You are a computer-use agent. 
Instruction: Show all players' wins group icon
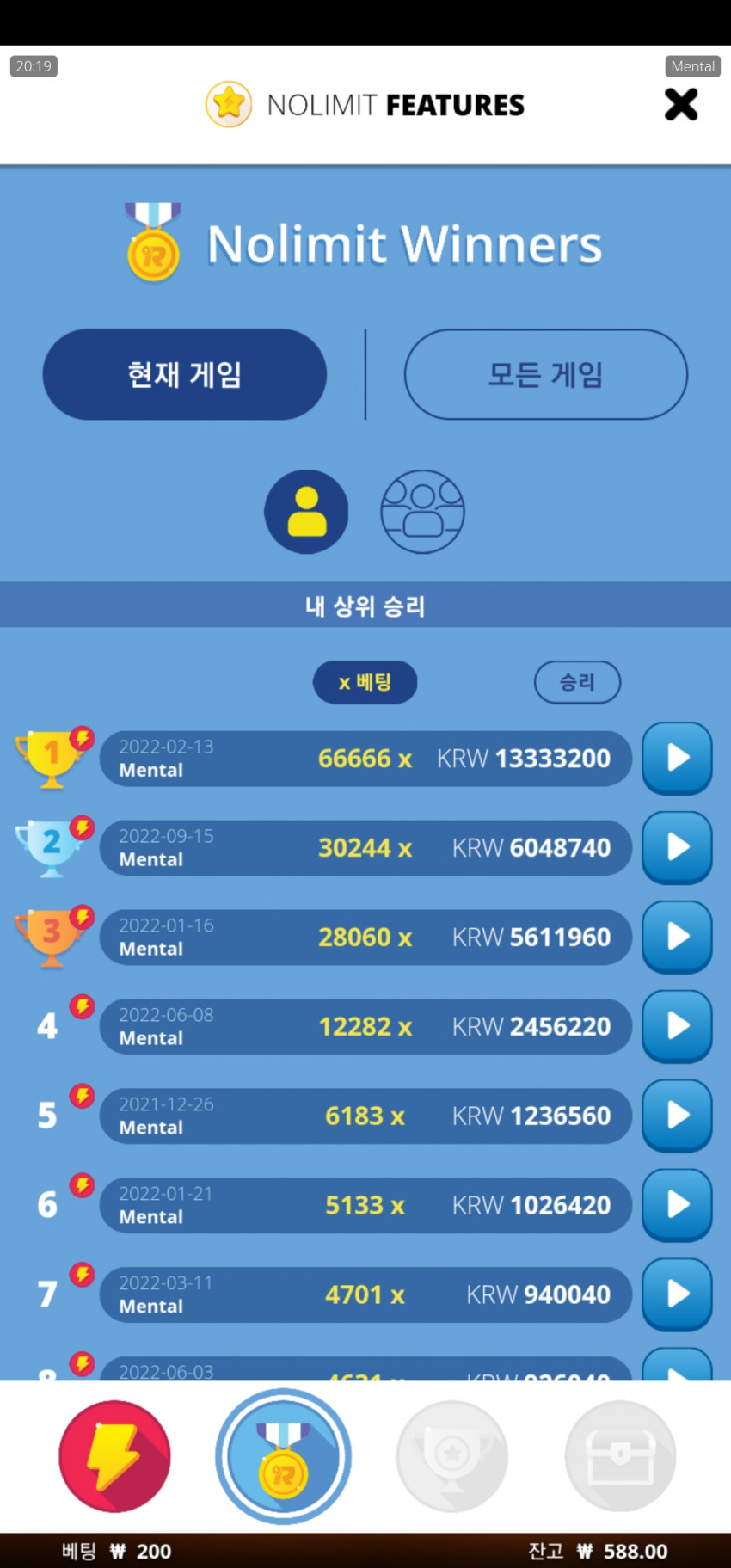click(x=423, y=512)
